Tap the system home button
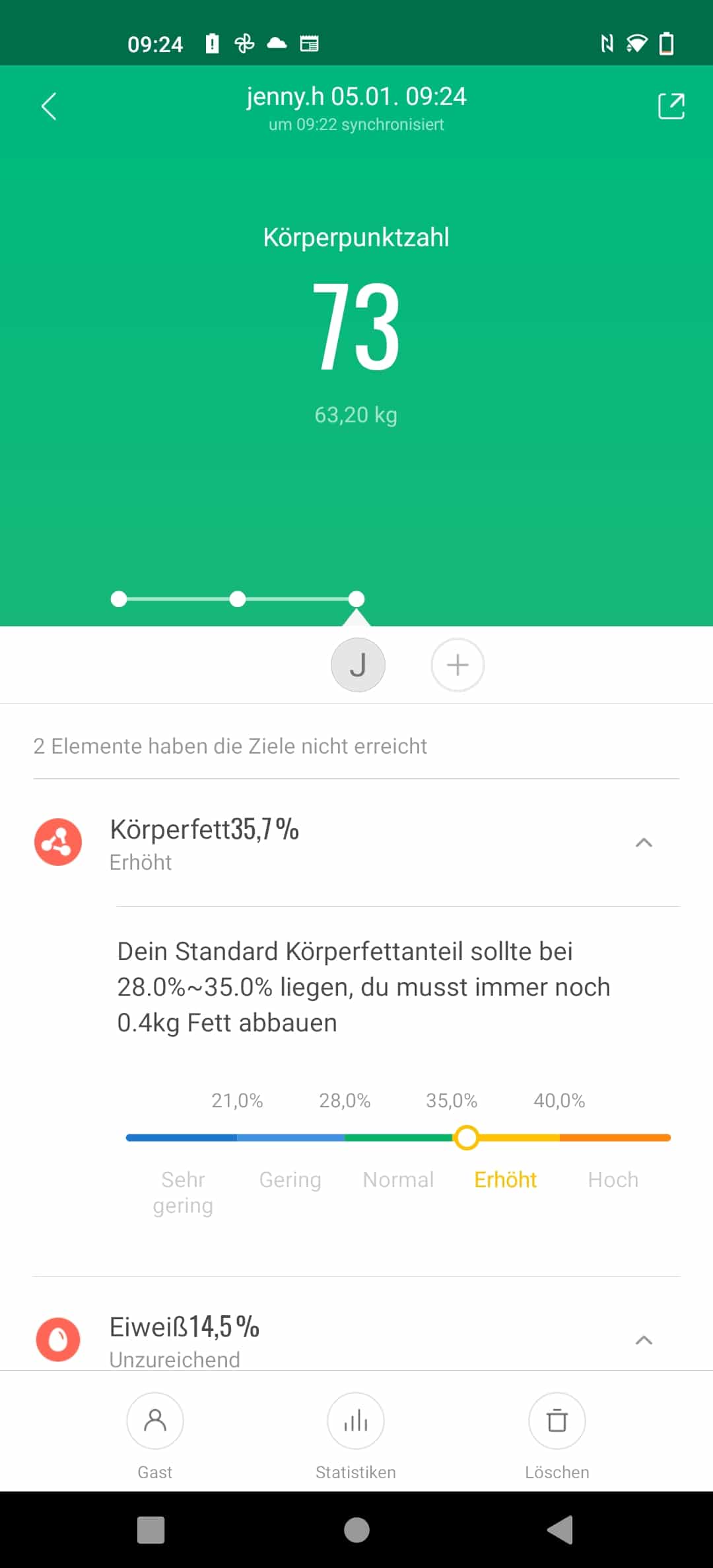 (x=356, y=1530)
